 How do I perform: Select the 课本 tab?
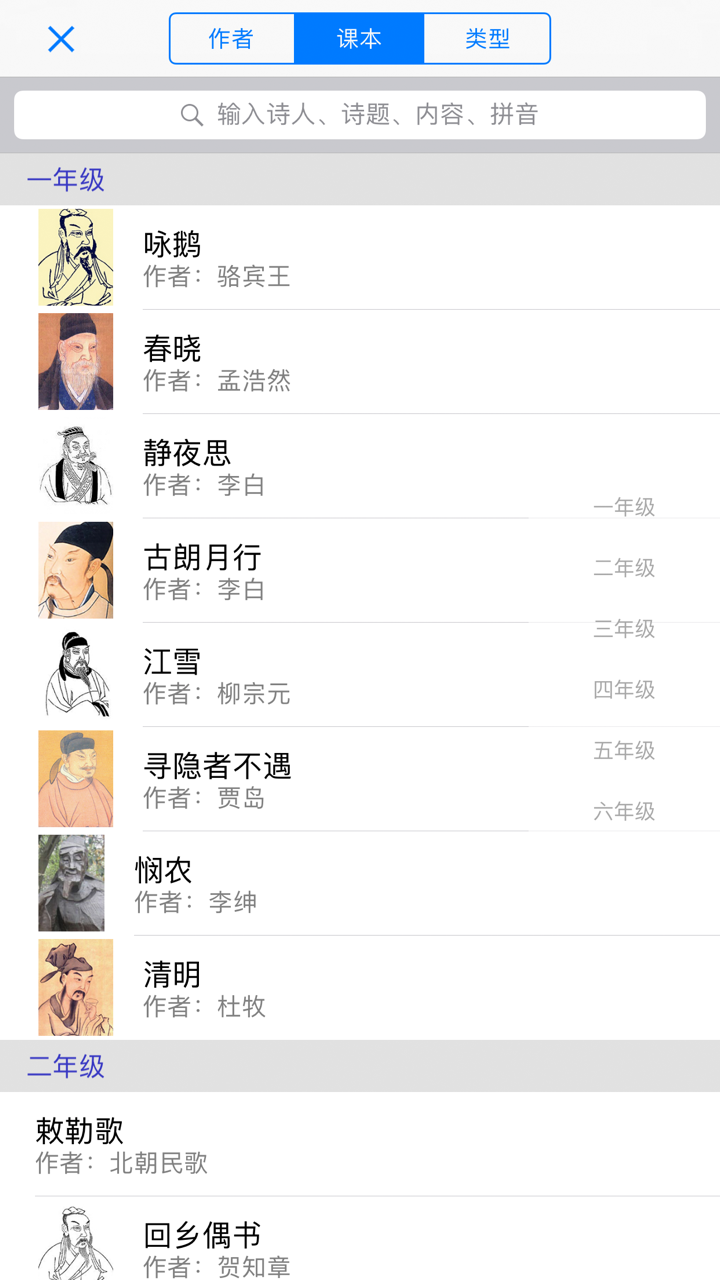click(359, 38)
